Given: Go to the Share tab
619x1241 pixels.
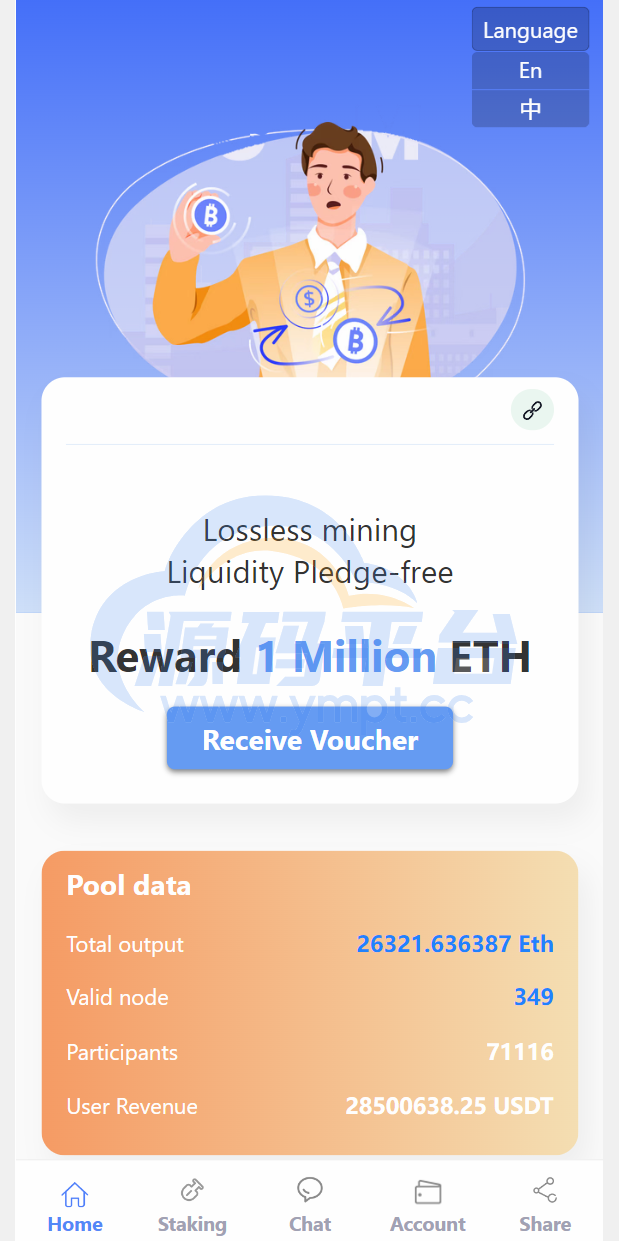Looking at the screenshot, I should tap(545, 1206).
